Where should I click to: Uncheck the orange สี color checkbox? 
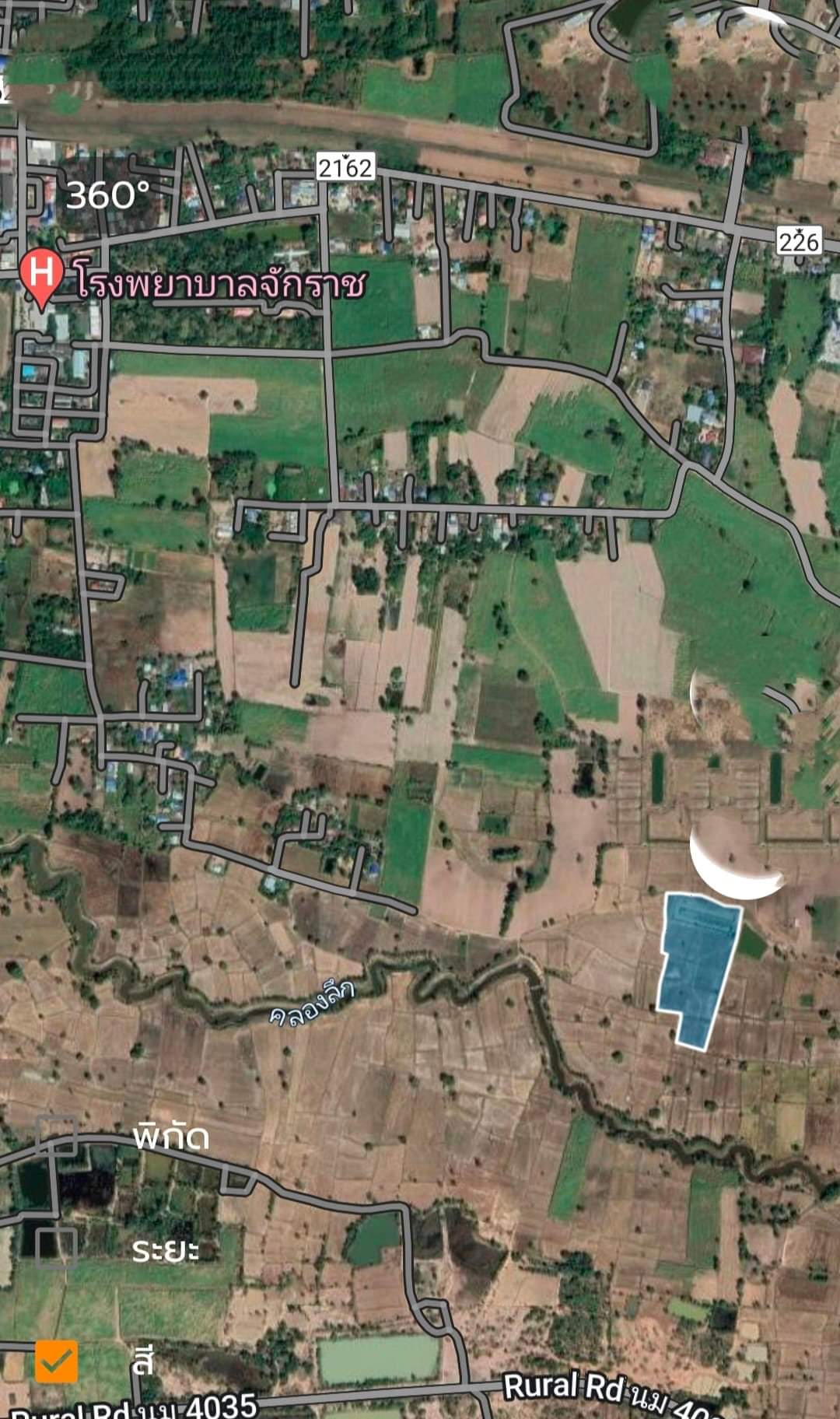(57, 1361)
